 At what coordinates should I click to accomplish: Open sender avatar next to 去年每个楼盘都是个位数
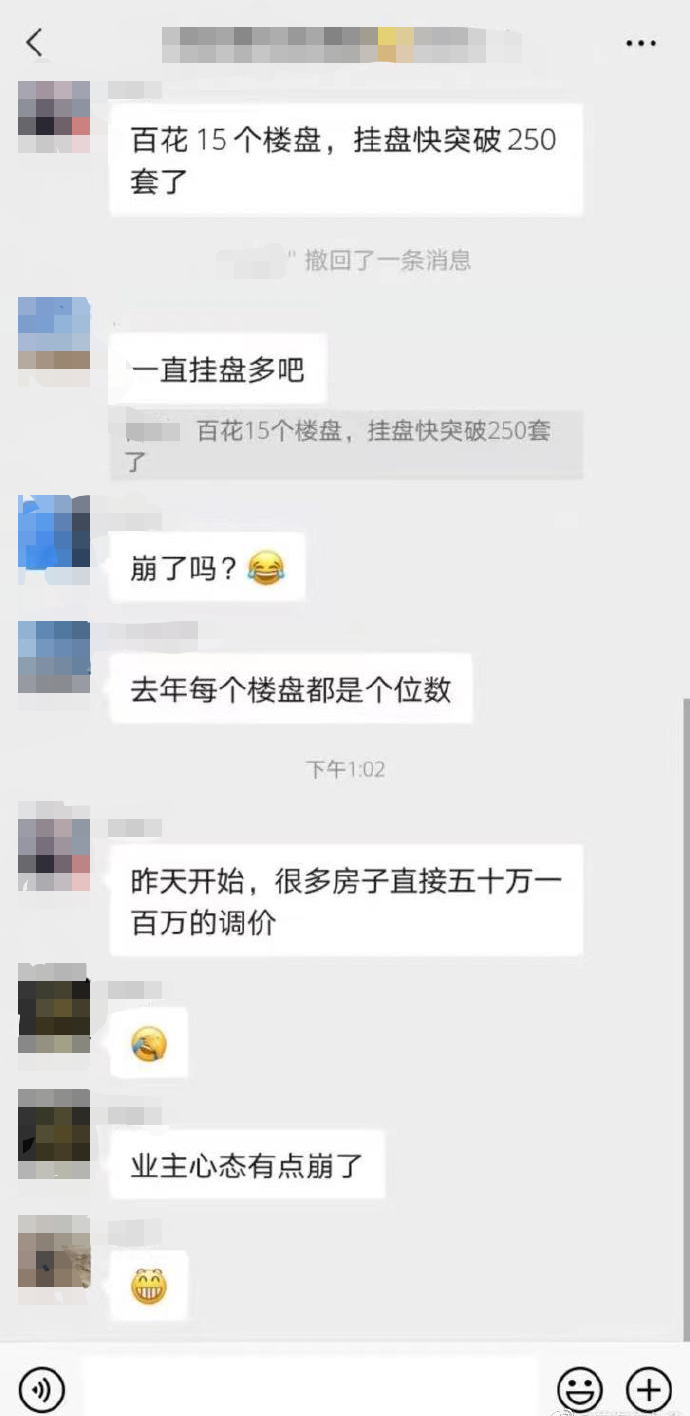(x=54, y=657)
